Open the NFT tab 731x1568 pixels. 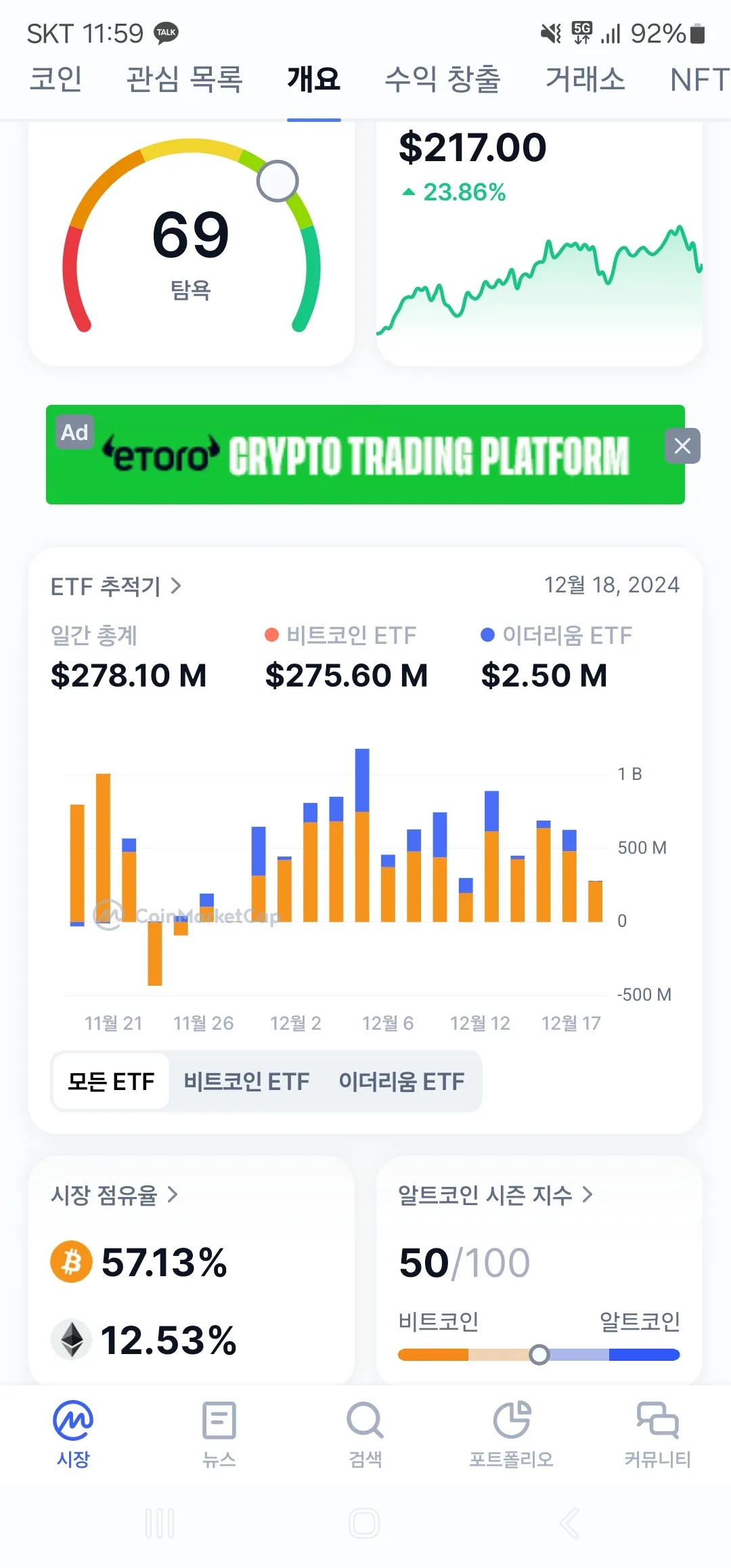[x=699, y=79]
